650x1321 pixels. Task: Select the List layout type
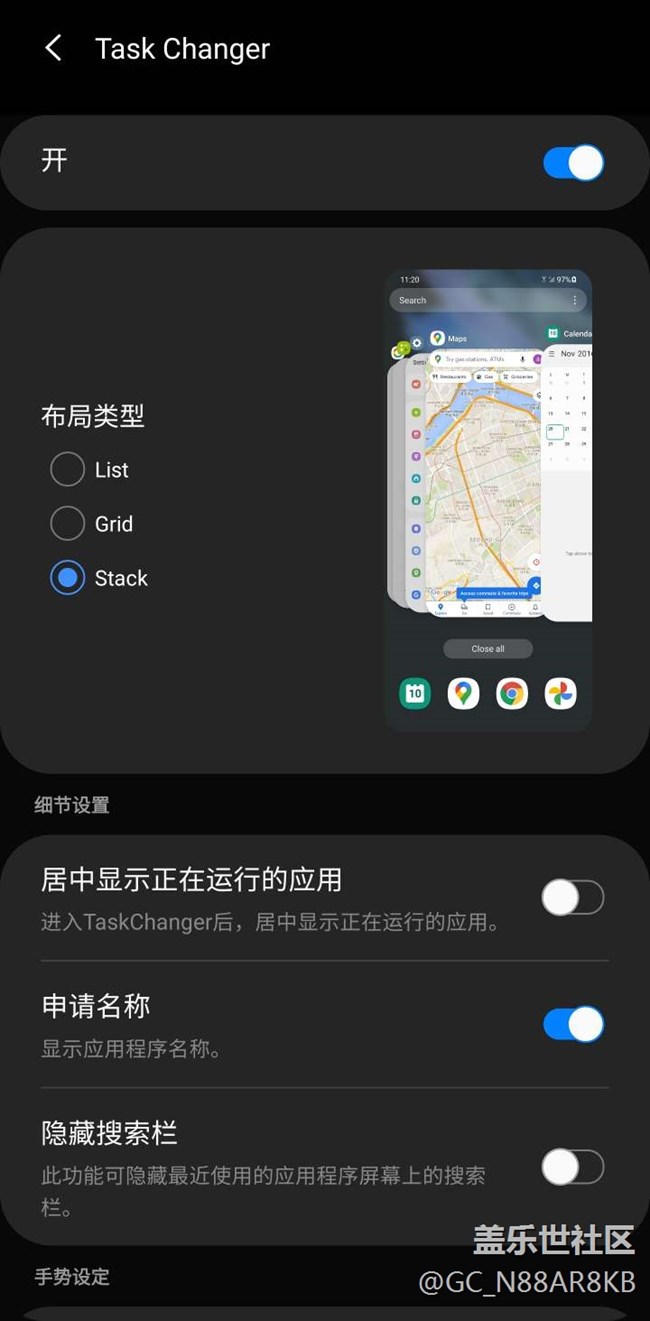pos(68,469)
